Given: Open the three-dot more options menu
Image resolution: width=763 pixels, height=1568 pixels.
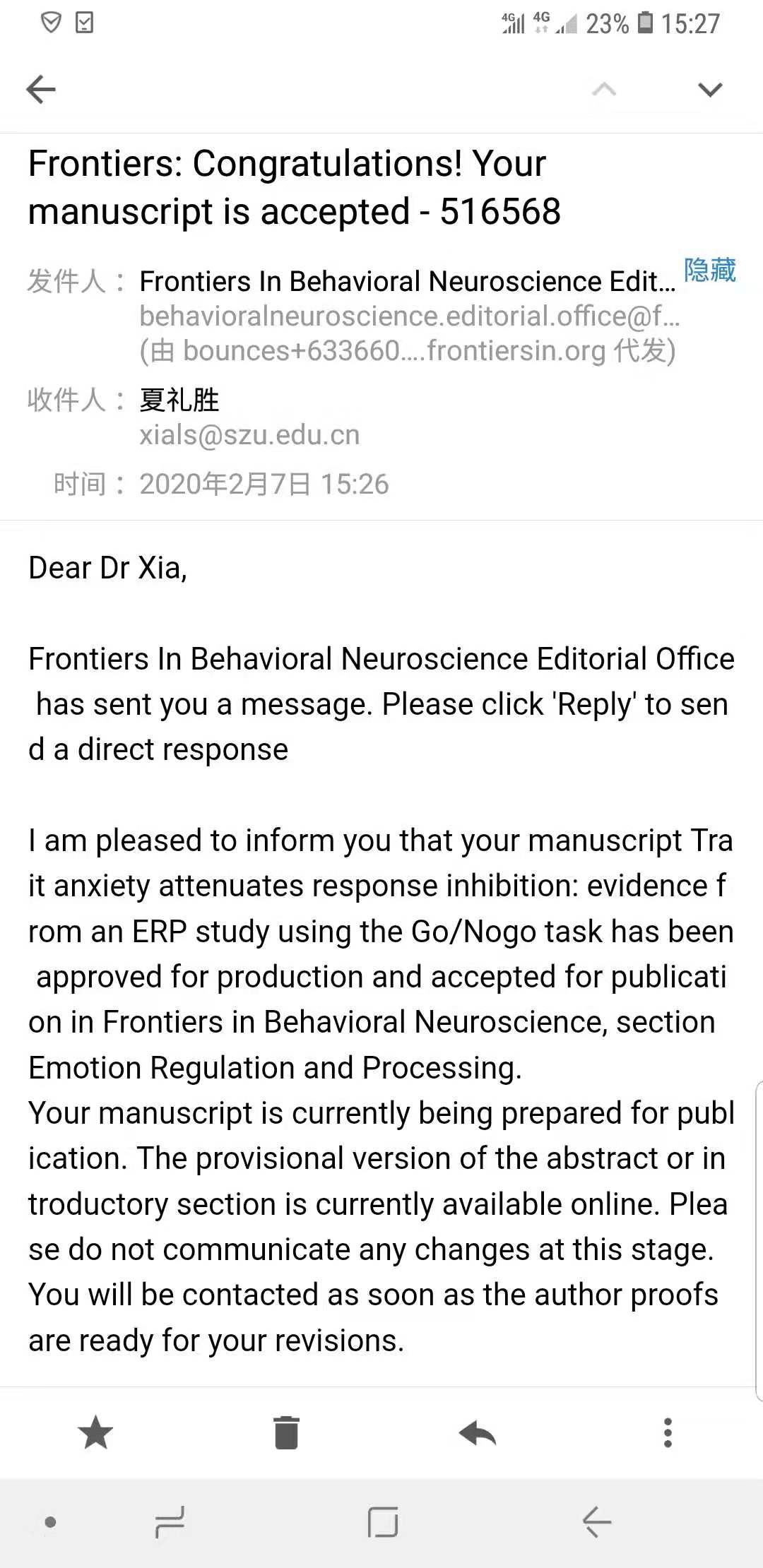Looking at the screenshot, I should tap(668, 1433).
